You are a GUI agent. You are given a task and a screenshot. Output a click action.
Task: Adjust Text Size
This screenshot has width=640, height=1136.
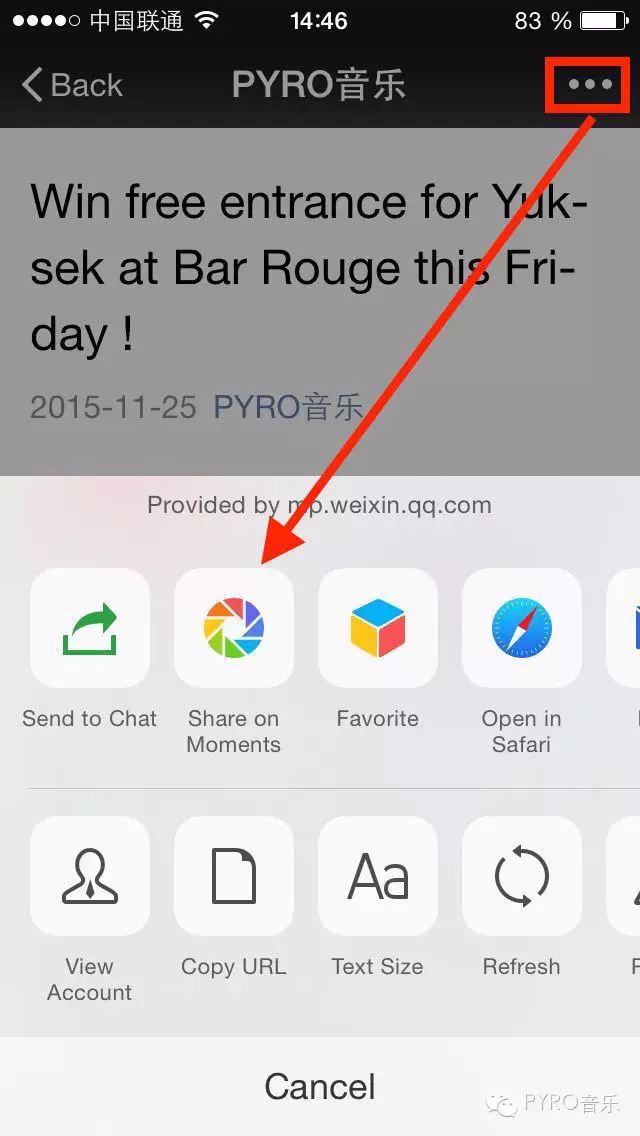(x=378, y=876)
